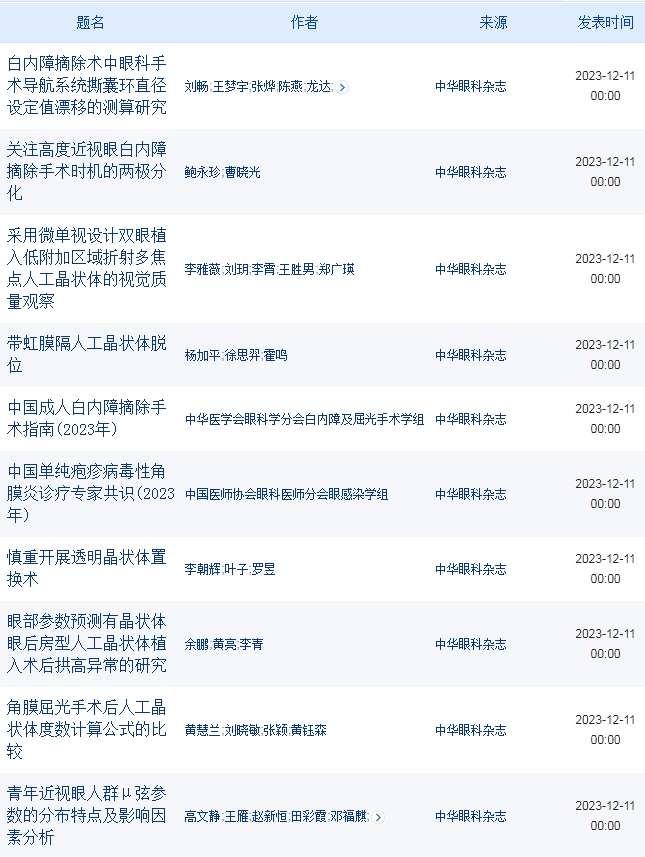Open article 角膜屈光手术后人工晶状体度数计算公式的比较
645x857 pixels.
pos(86,730)
